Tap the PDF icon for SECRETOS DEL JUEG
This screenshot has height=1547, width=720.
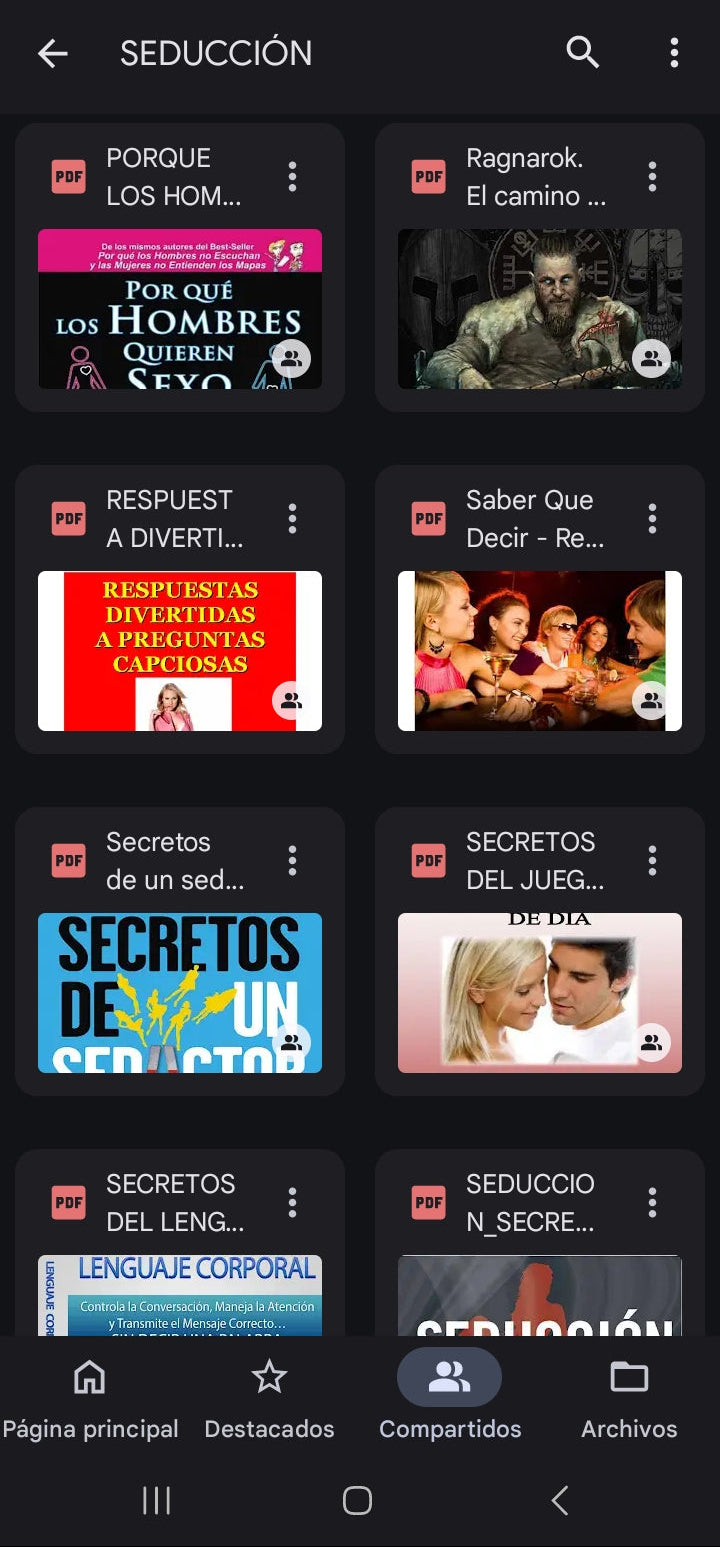click(428, 860)
